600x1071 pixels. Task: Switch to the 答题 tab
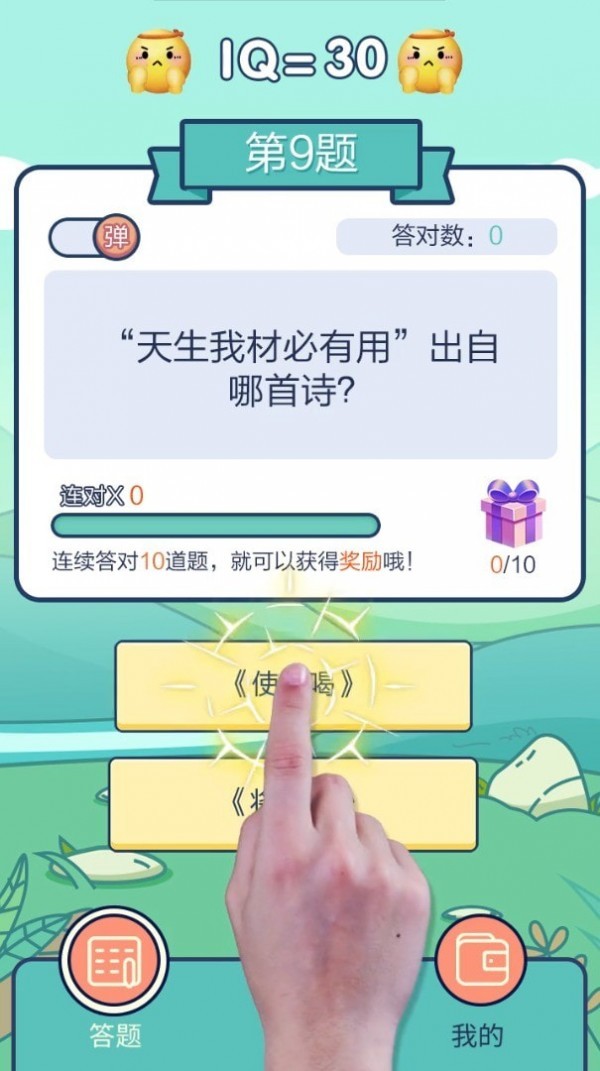tap(114, 979)
